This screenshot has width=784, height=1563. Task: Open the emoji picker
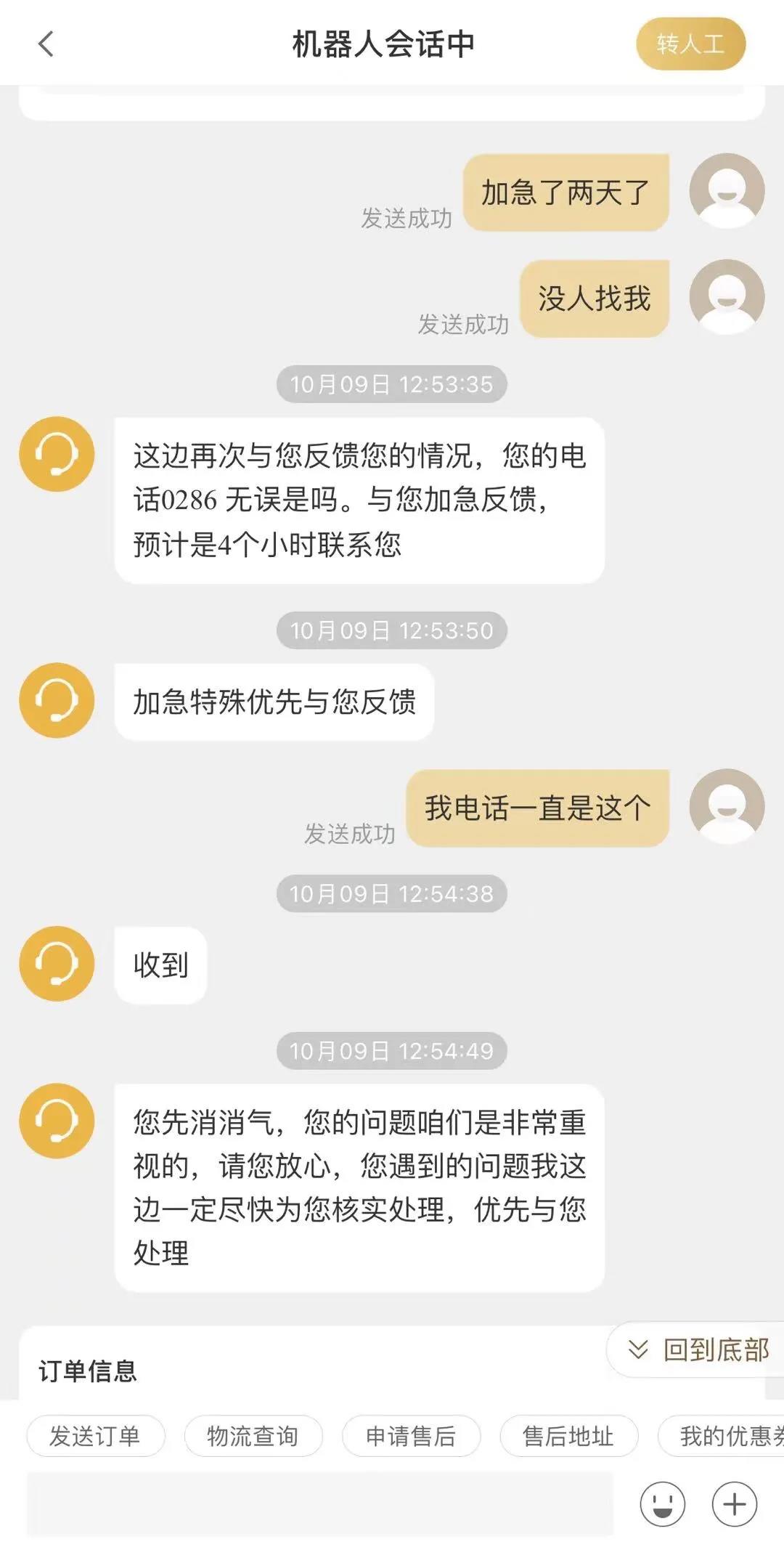click(662, 1503)
